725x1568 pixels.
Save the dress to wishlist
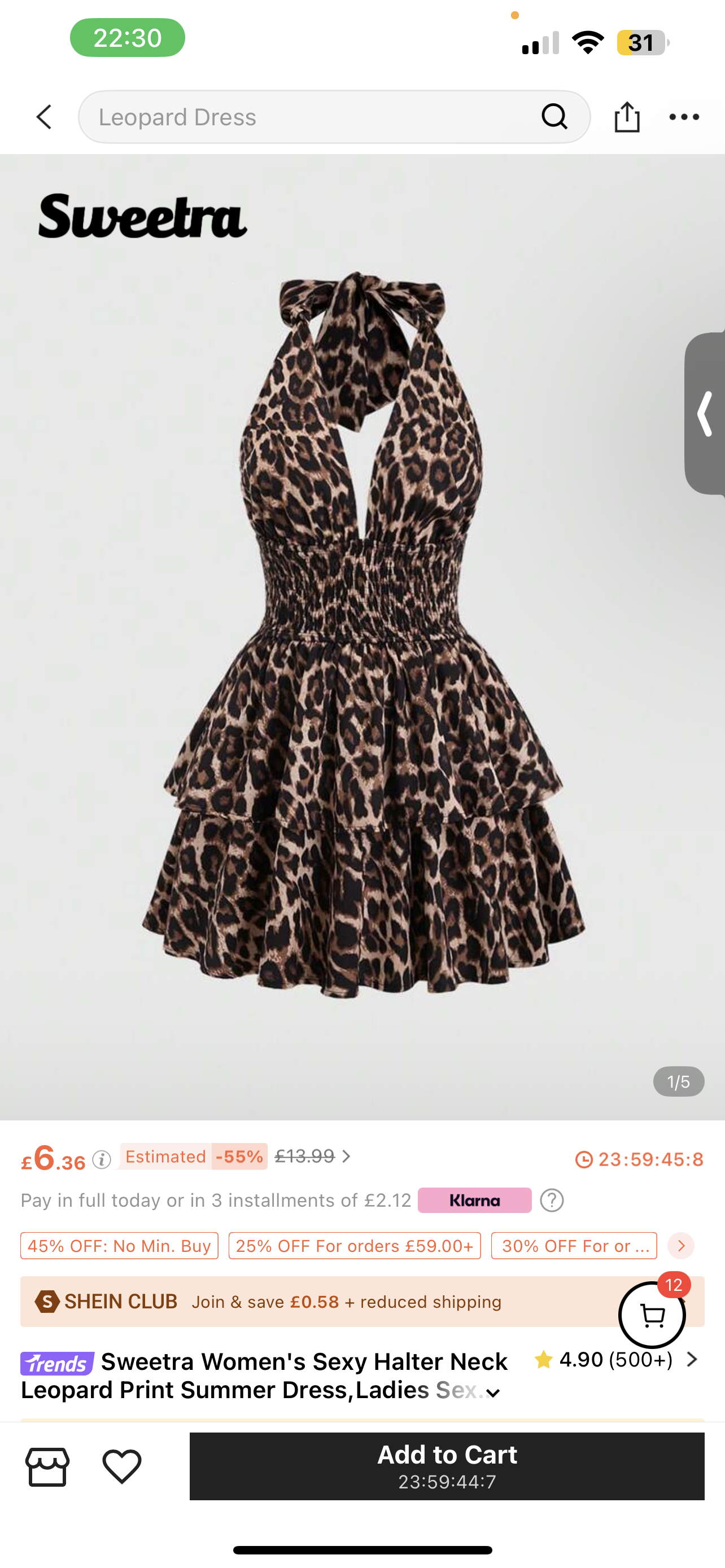pyautogui.click(x=122, y=1466)
